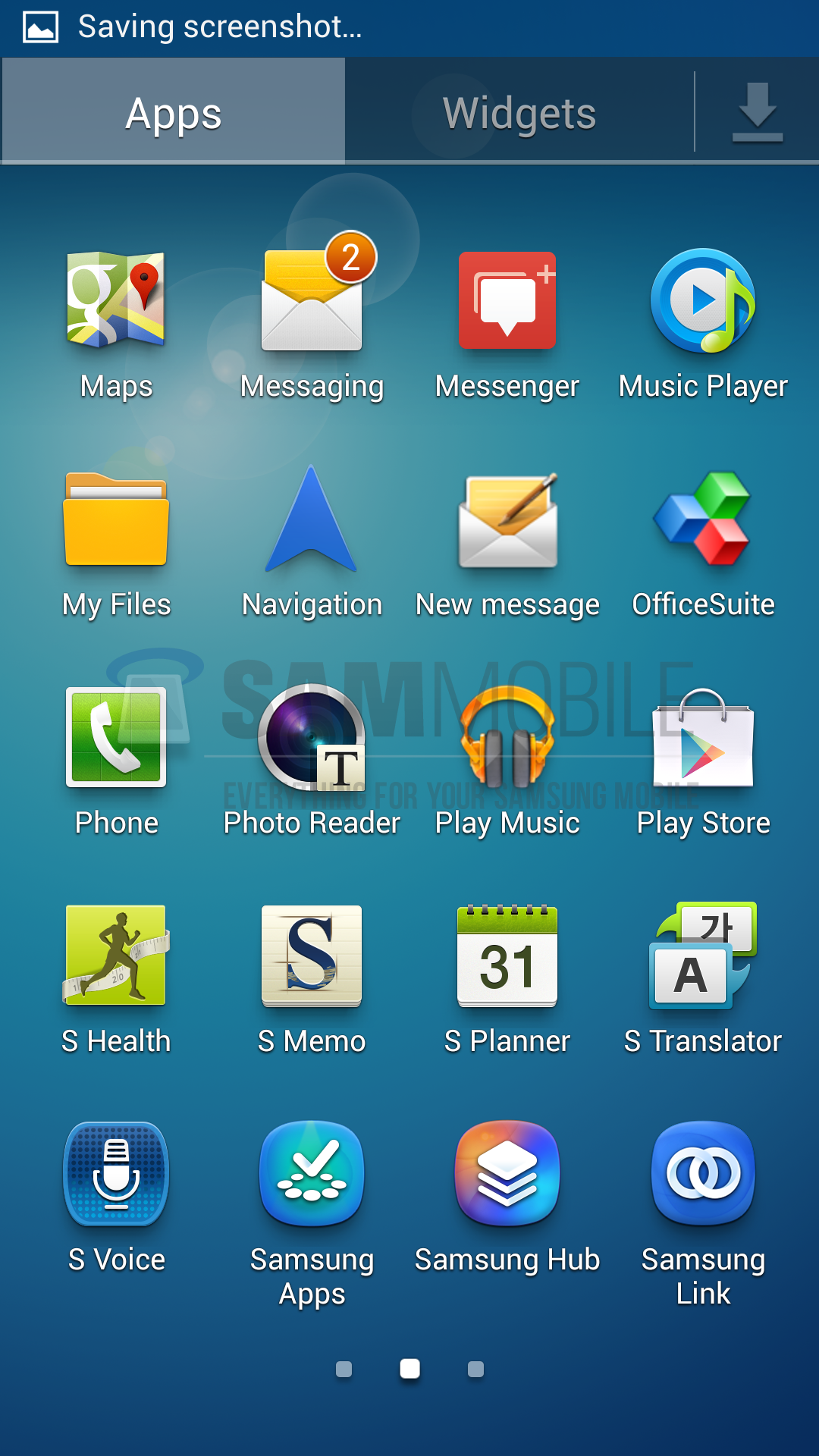819x1456 pixels.
Task: Open S Memo
Action: click(312, 955)
